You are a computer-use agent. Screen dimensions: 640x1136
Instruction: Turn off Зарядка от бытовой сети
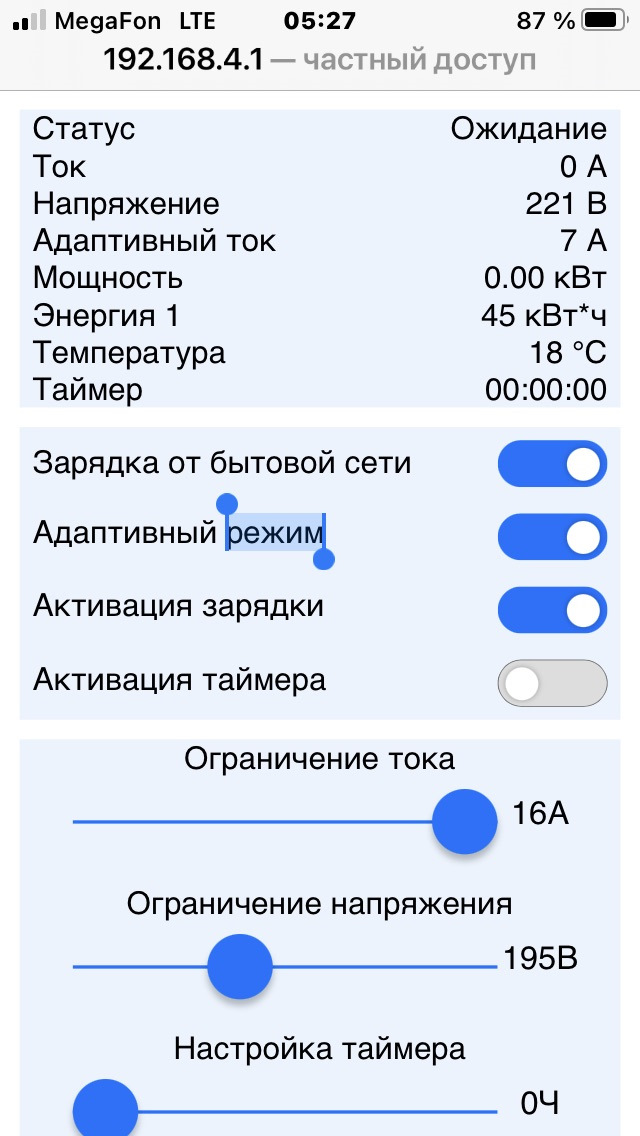pos(552,464)
